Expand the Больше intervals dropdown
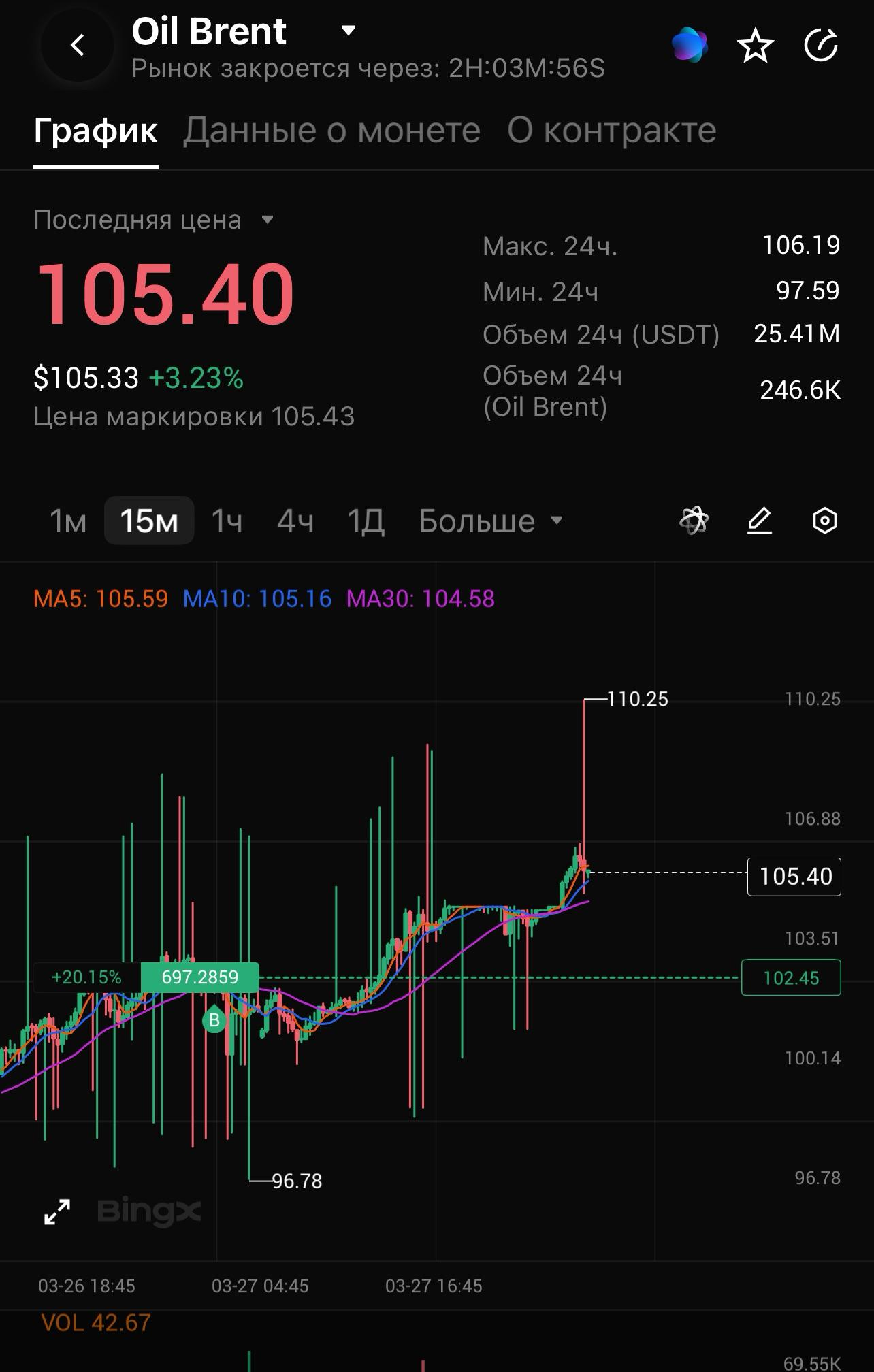 [x=491, y=521]
